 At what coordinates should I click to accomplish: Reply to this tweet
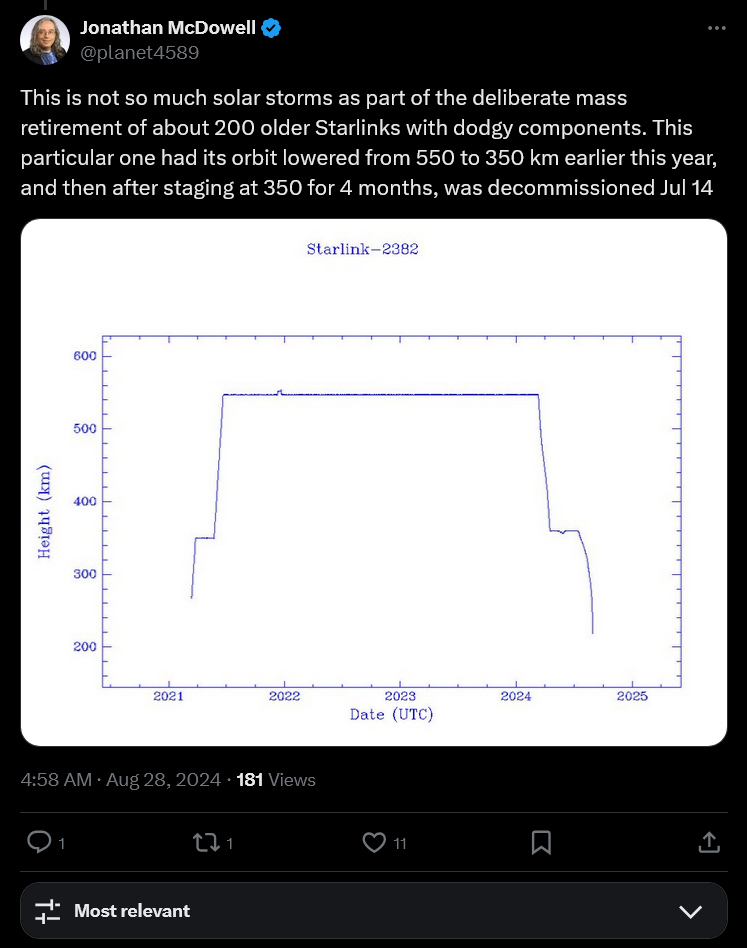coord(40,843)
